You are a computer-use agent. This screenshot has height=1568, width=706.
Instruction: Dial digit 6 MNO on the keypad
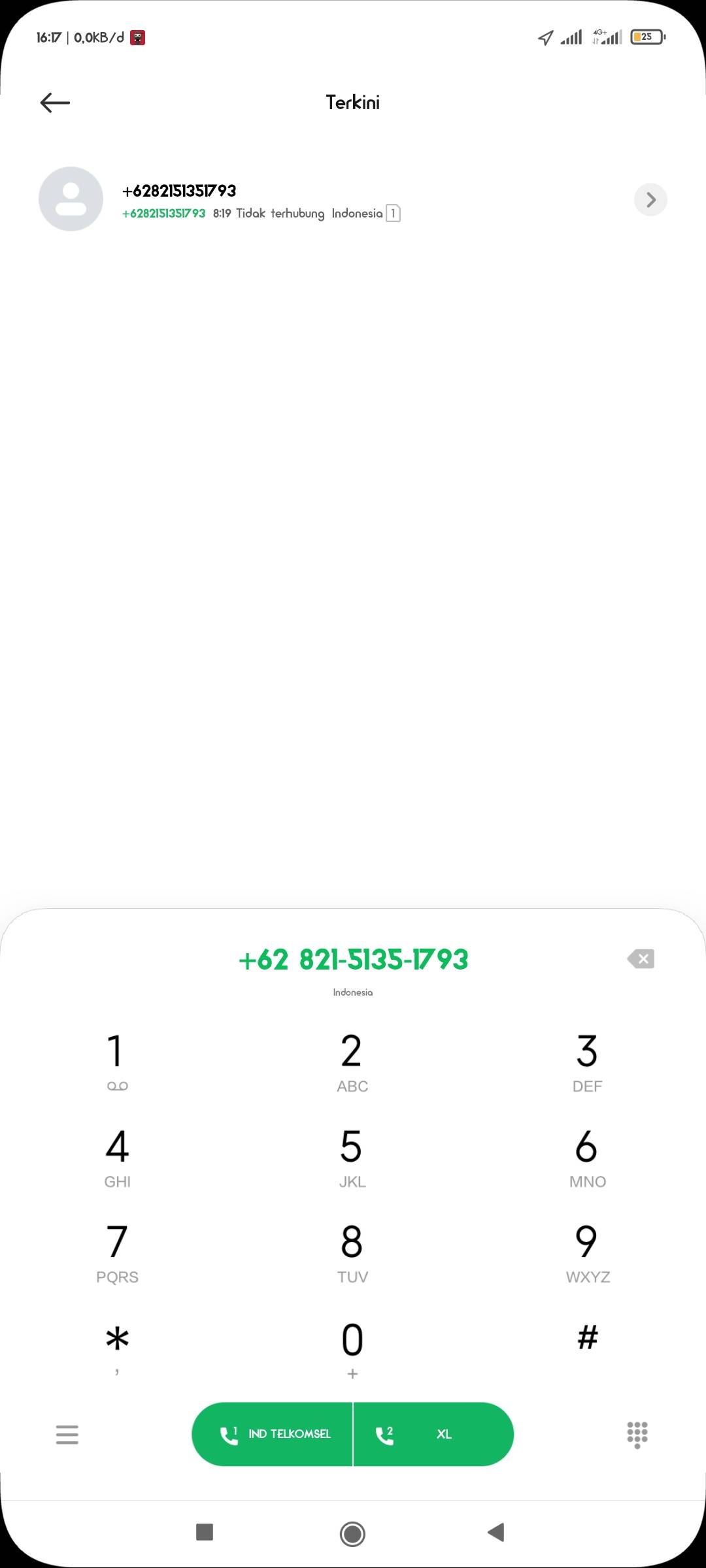(x=587, y=1157)
